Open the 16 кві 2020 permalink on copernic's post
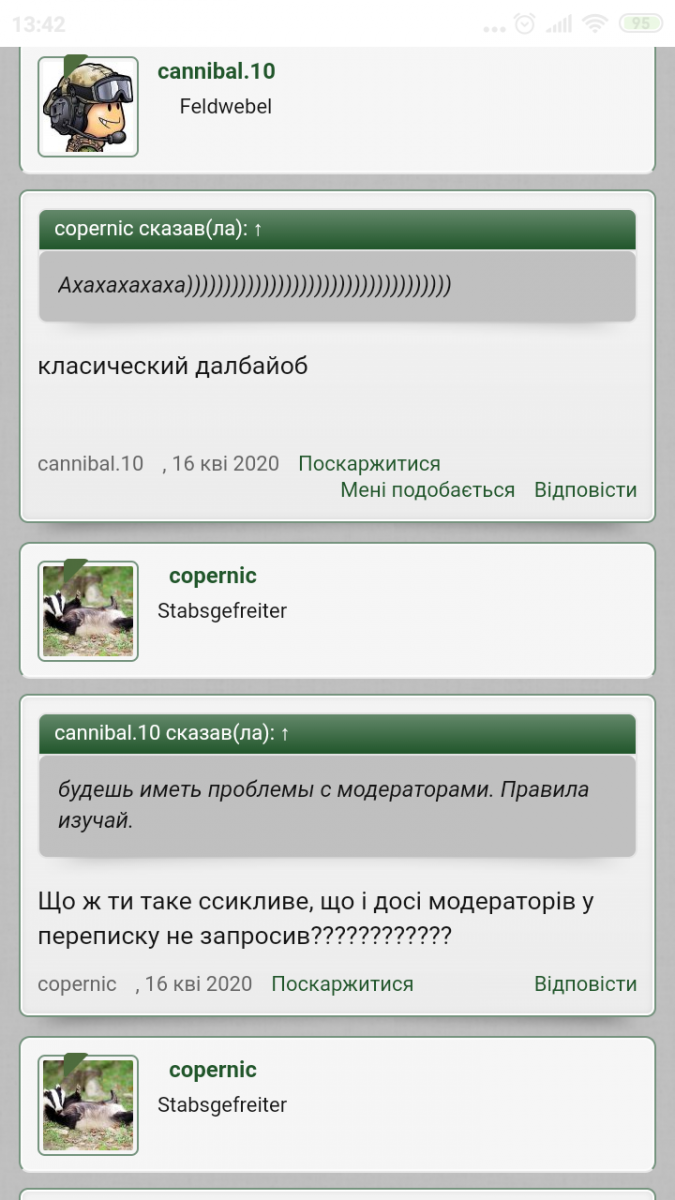This screenshot has width=675, height=1200. [x=199, y=984]
